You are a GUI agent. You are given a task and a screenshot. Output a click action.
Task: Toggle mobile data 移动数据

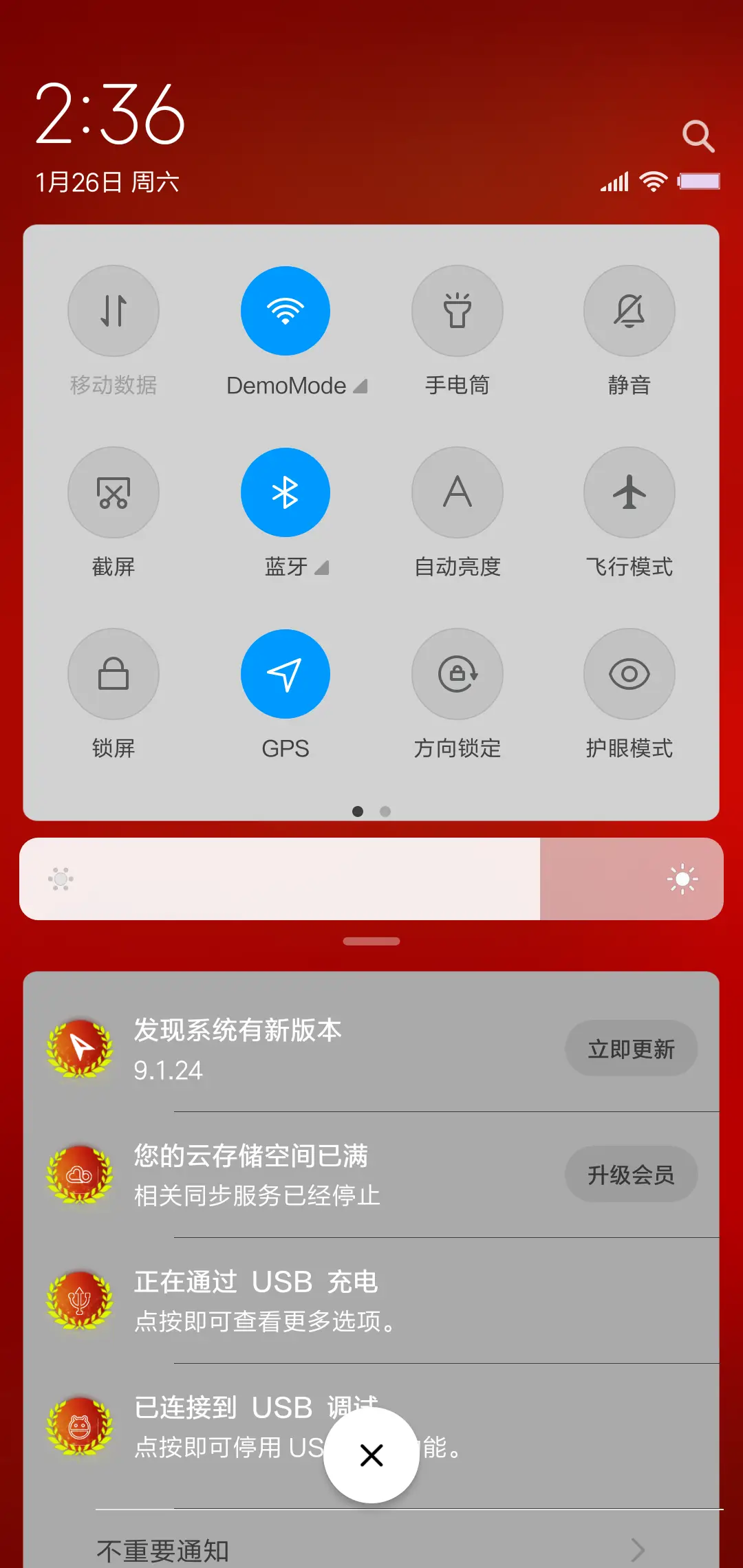[x=114, y=311]
